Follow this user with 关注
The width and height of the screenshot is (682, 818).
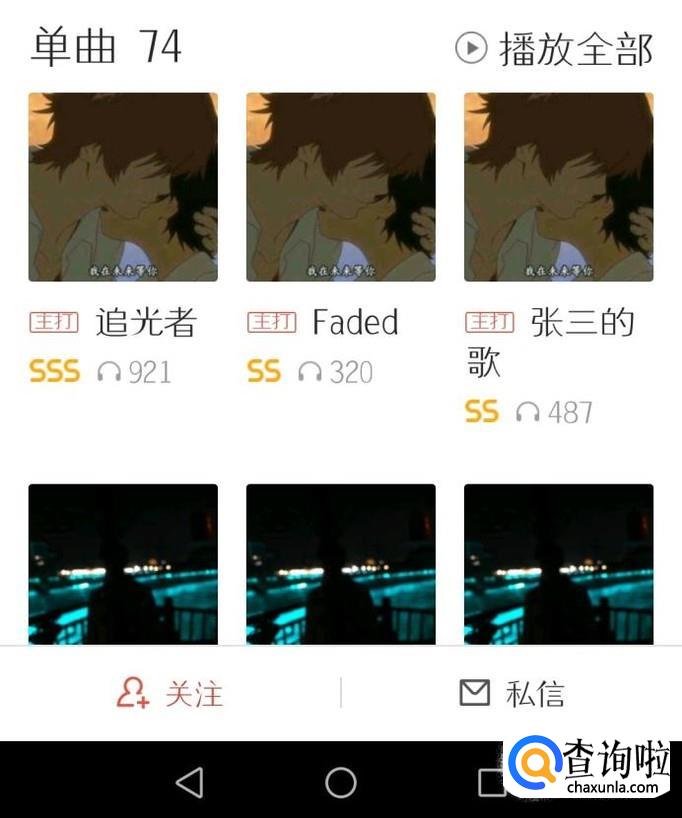170,693
